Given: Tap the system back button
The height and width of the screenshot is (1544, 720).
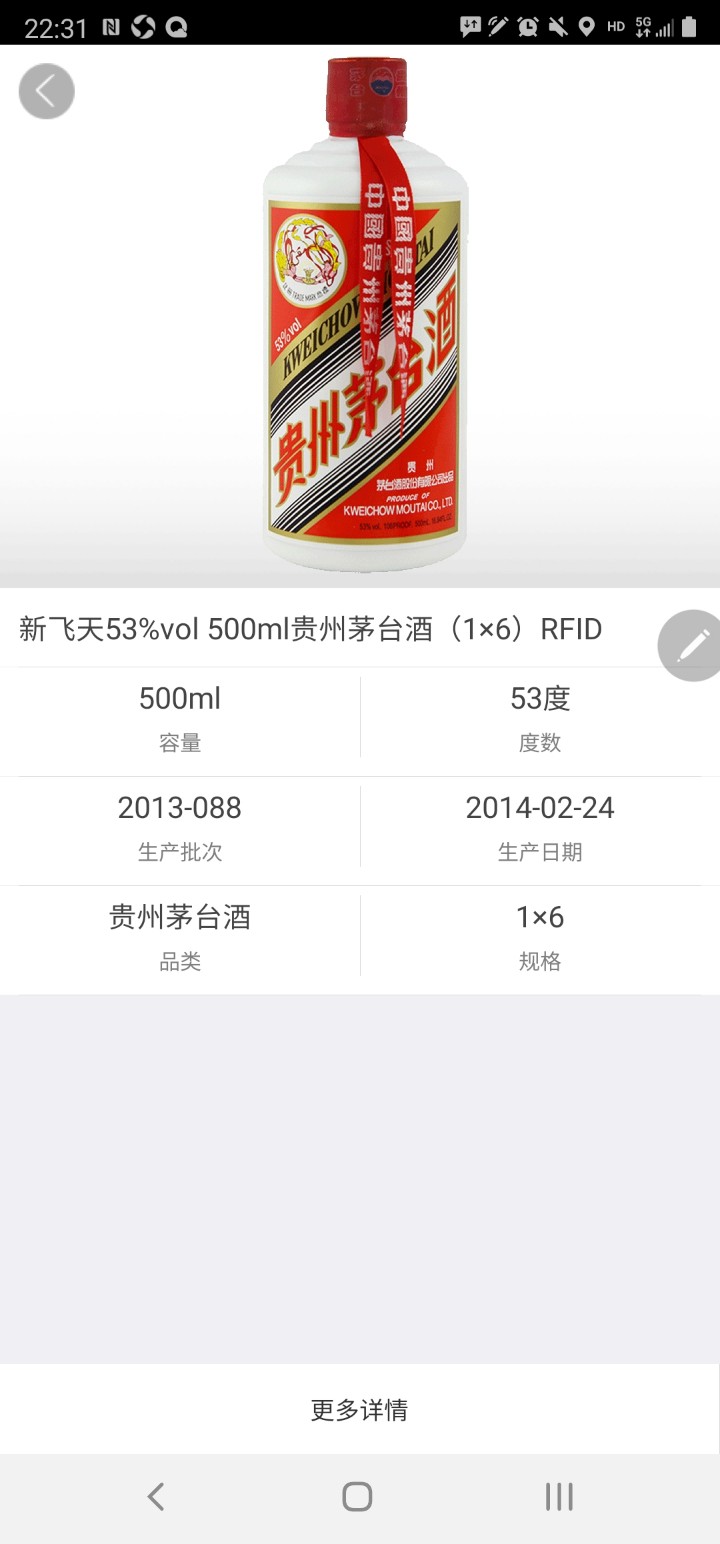Looking at the screenshot, I should 156,1496.
